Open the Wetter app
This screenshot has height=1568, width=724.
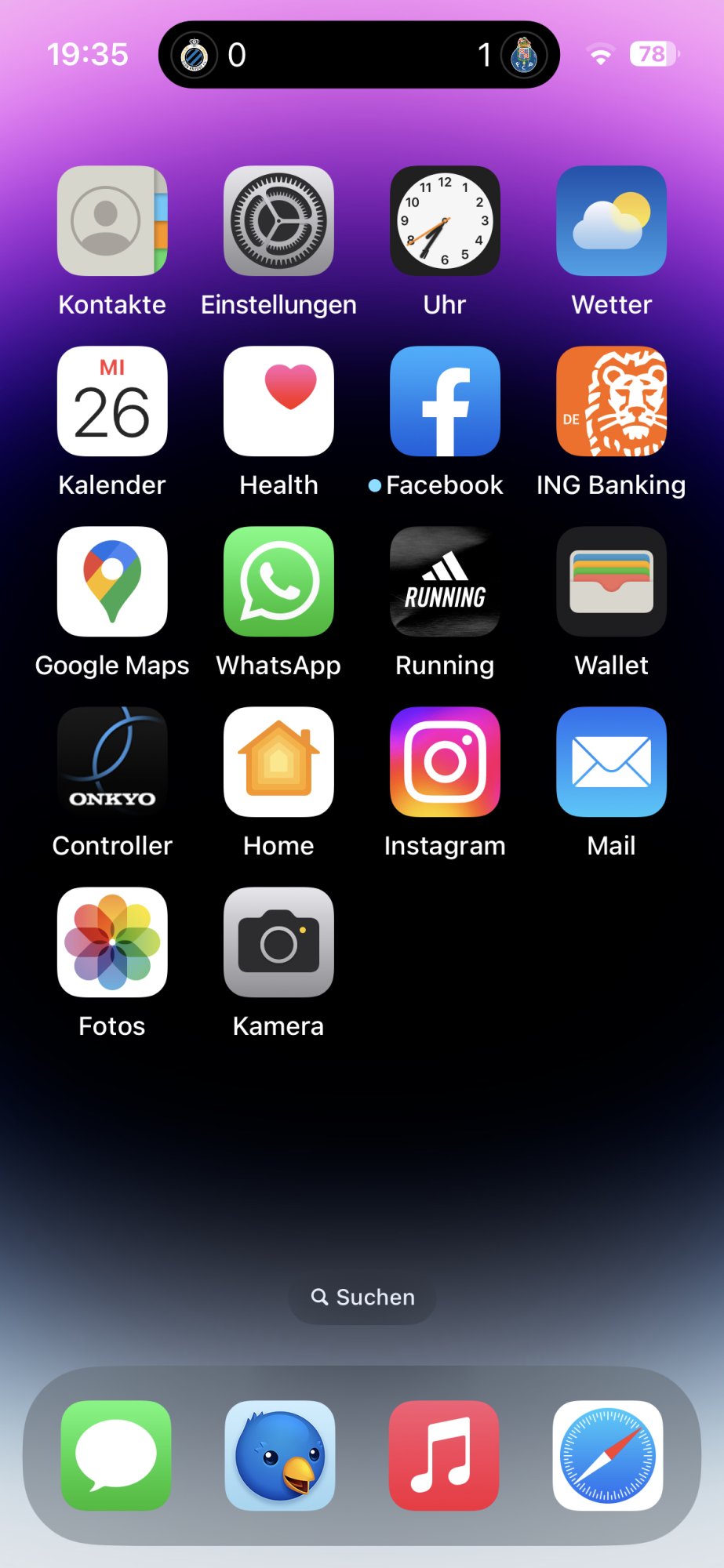(x=611, y=221)
